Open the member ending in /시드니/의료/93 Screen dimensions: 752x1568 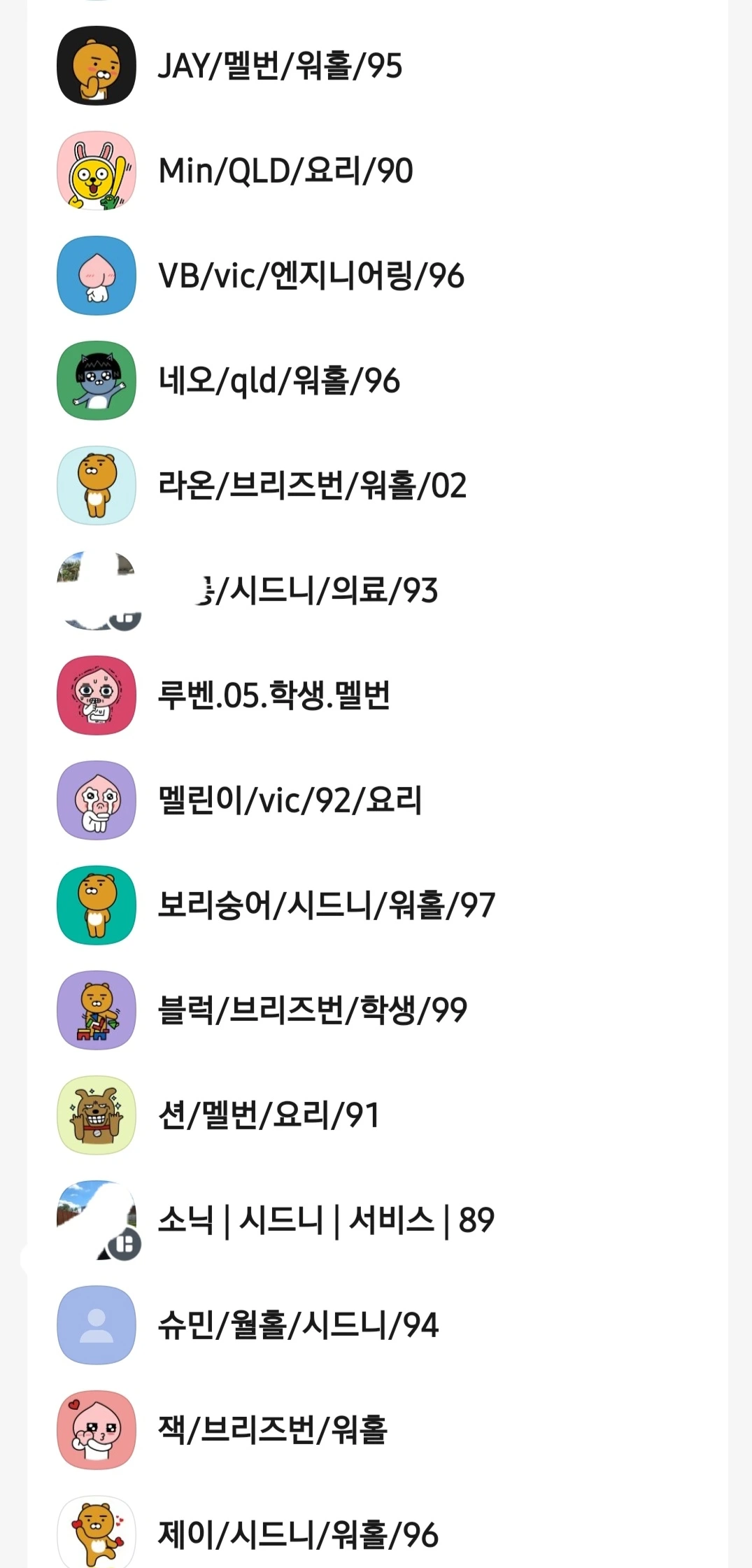pyautogui.click(x=318, y=591)
